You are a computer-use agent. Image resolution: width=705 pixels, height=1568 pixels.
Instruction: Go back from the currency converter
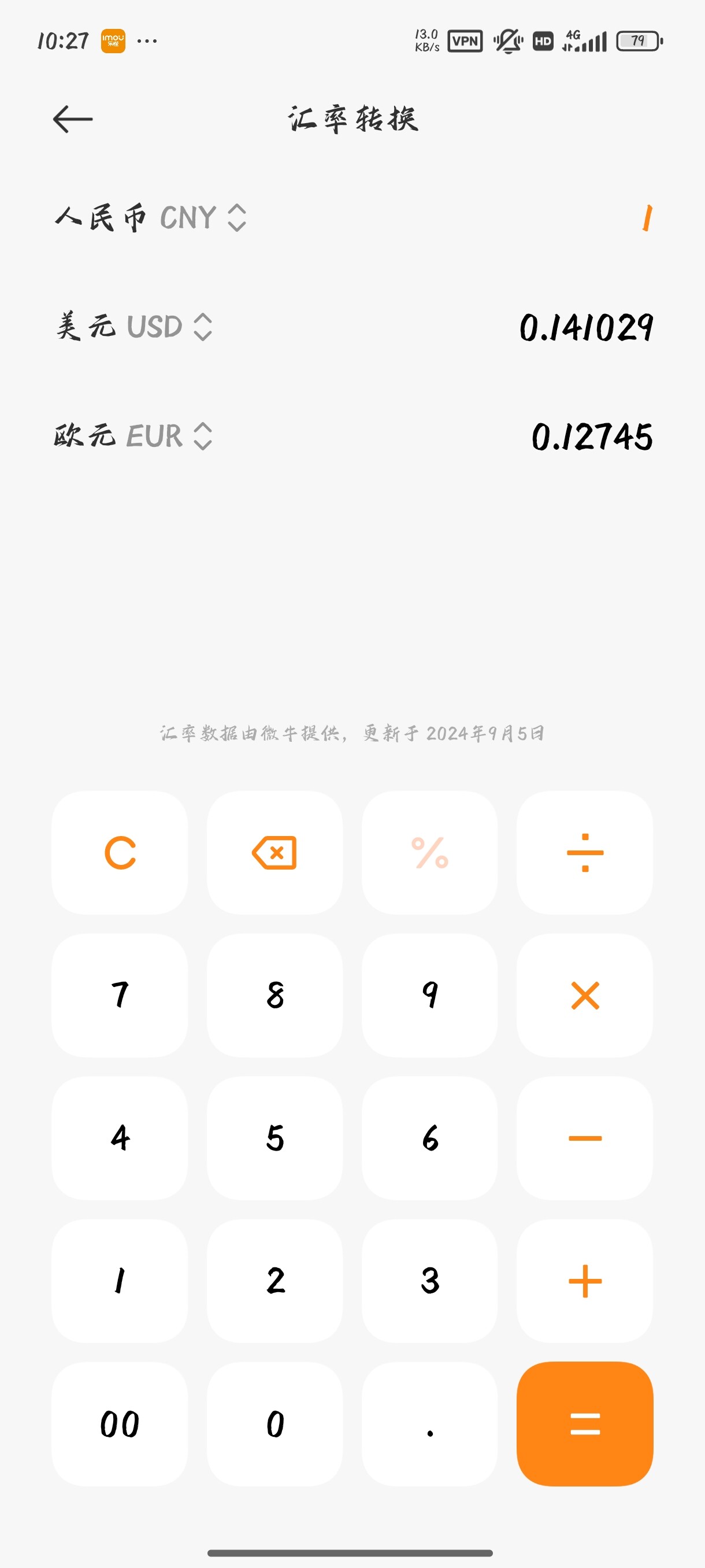click(x=73, y=119)
